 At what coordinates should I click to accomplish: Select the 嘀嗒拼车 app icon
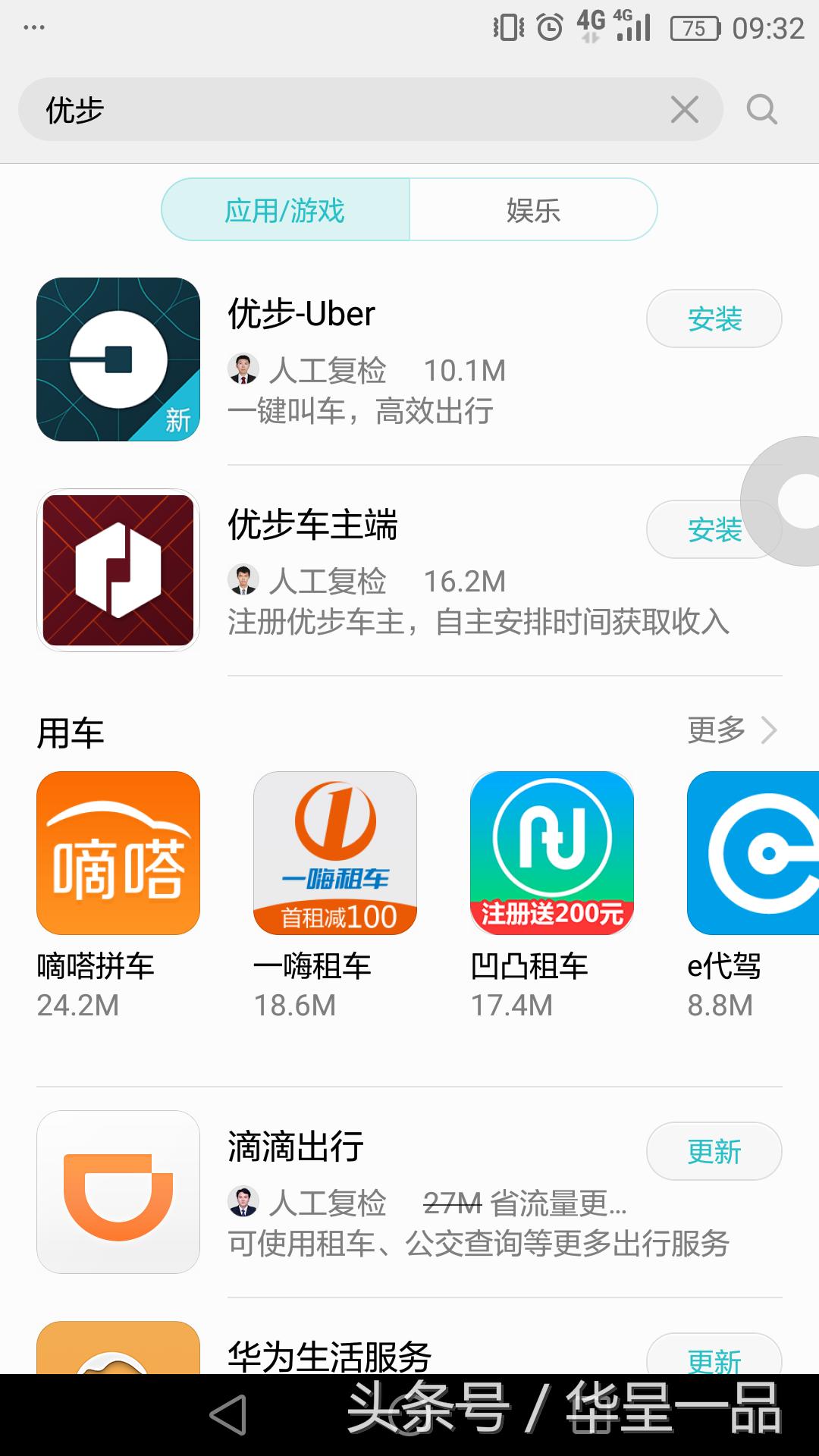pos(118,853)
